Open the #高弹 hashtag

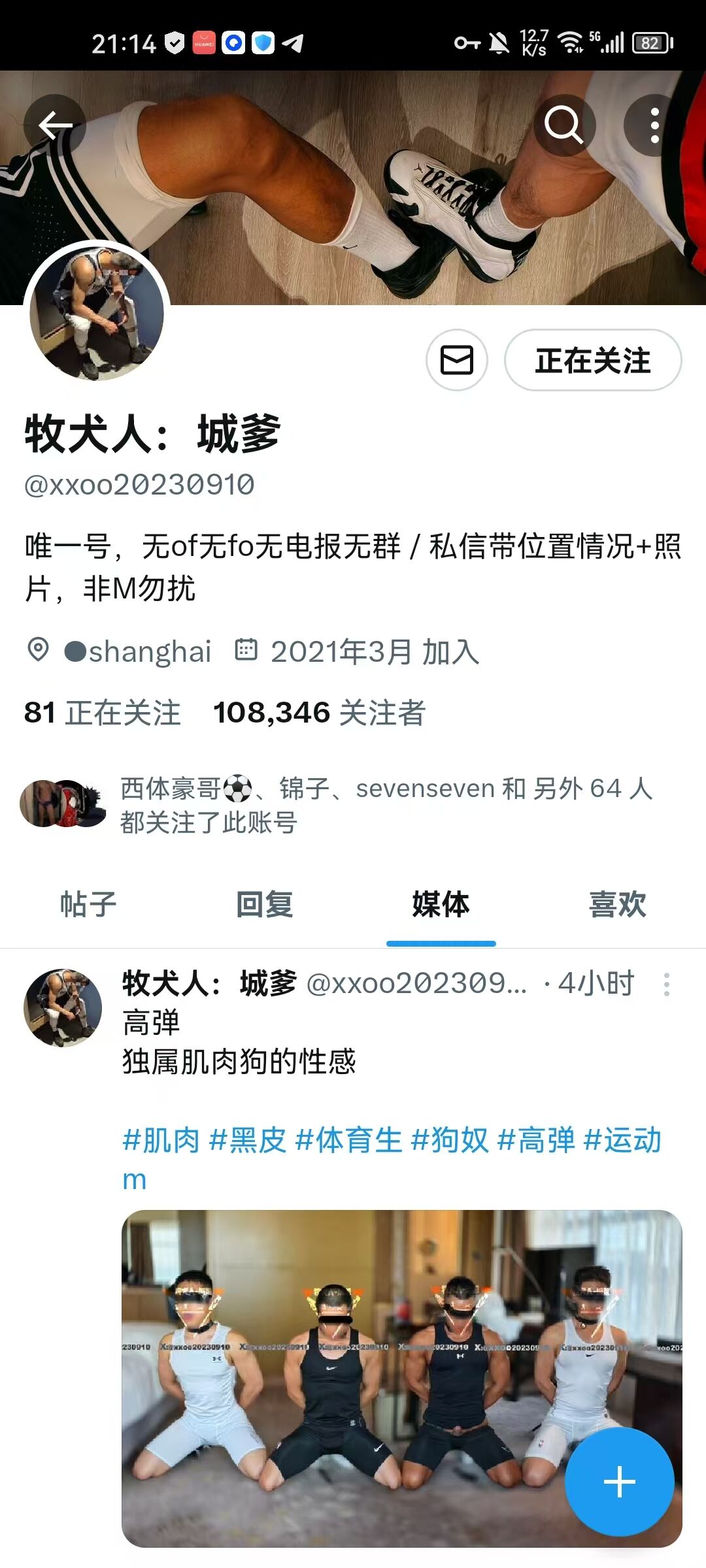pos(536,1140)
